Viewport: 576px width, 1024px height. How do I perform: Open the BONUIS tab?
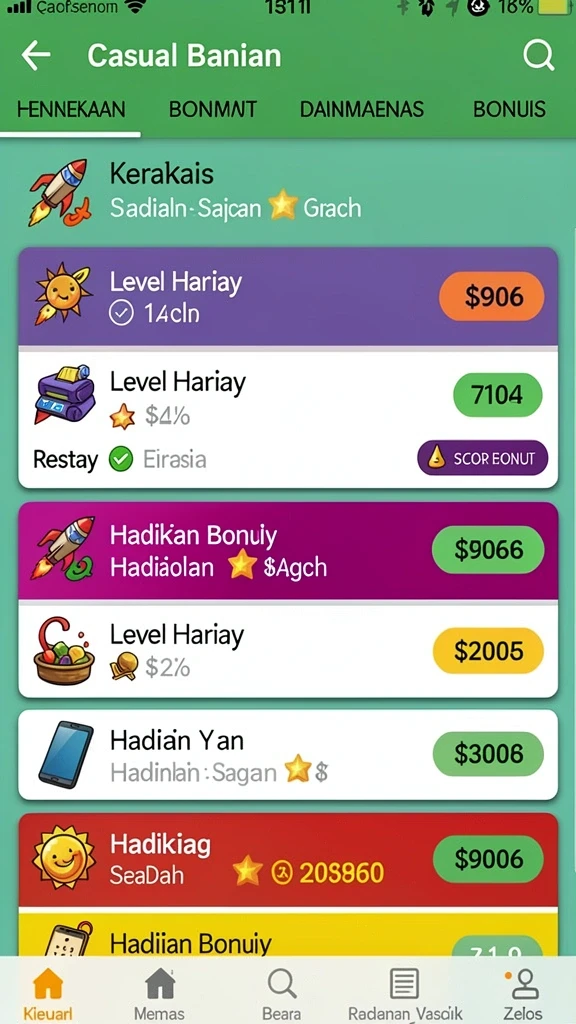509,109
